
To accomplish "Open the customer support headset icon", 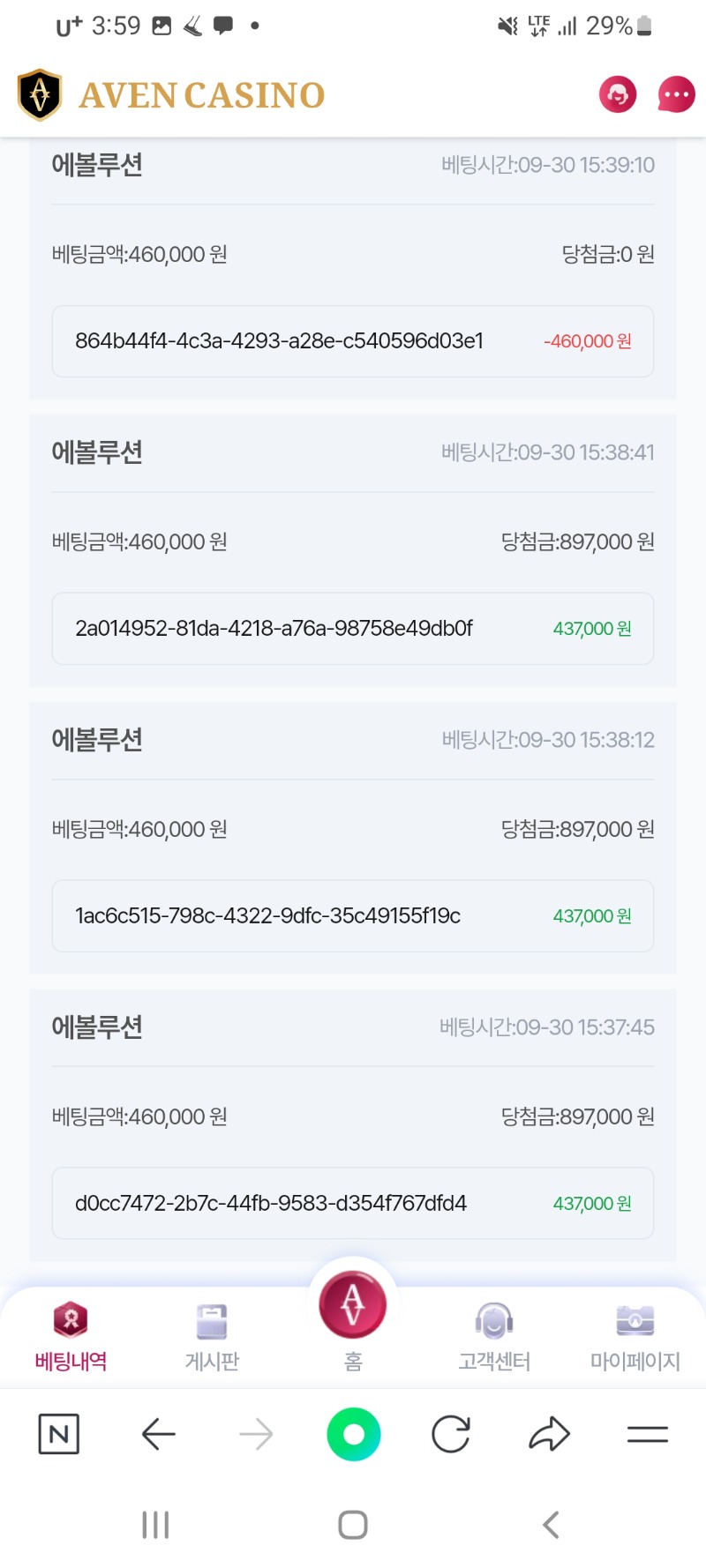I will click(x=618, y=94).
